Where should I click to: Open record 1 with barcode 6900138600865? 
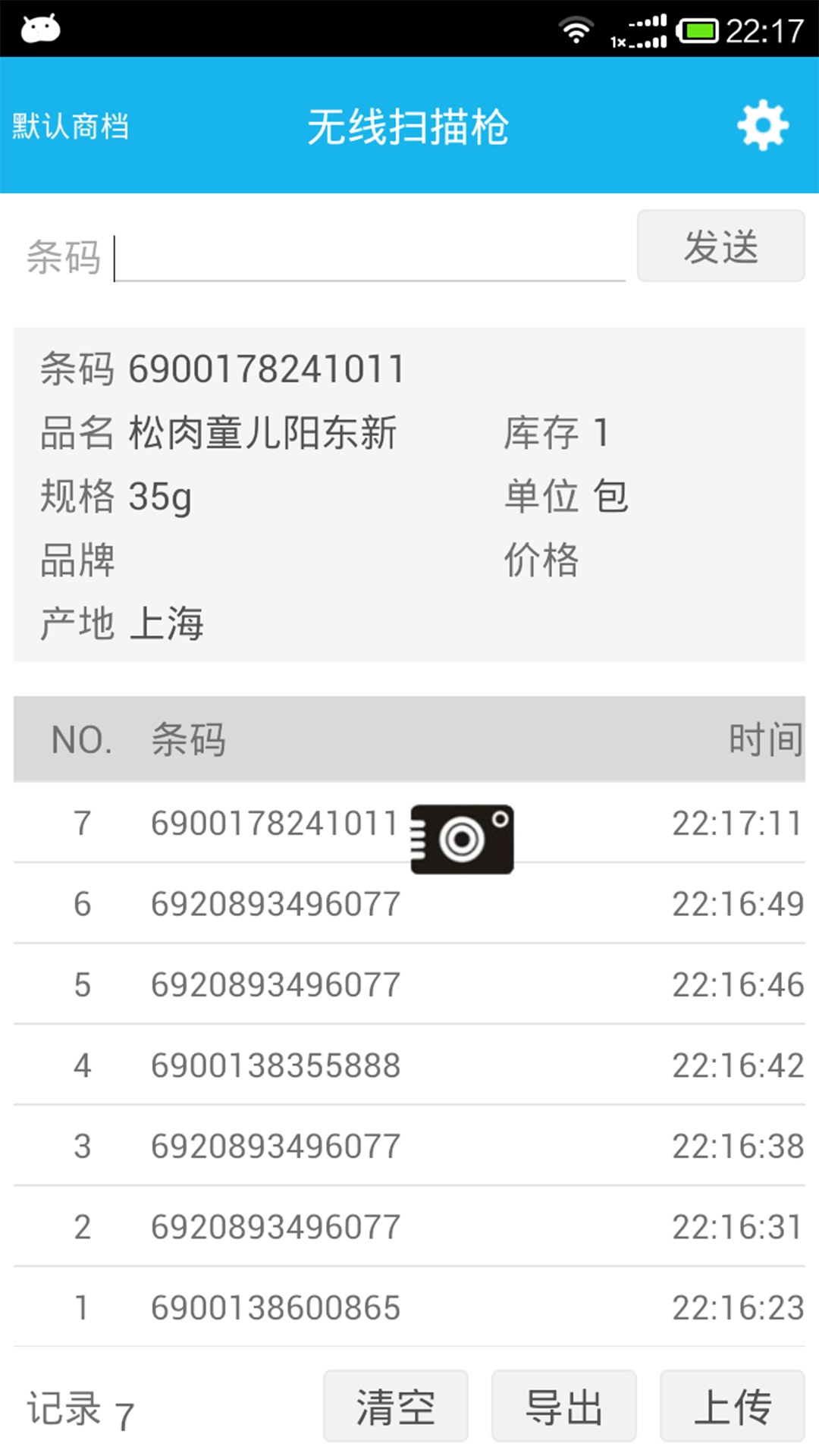tap(409, 1307)
